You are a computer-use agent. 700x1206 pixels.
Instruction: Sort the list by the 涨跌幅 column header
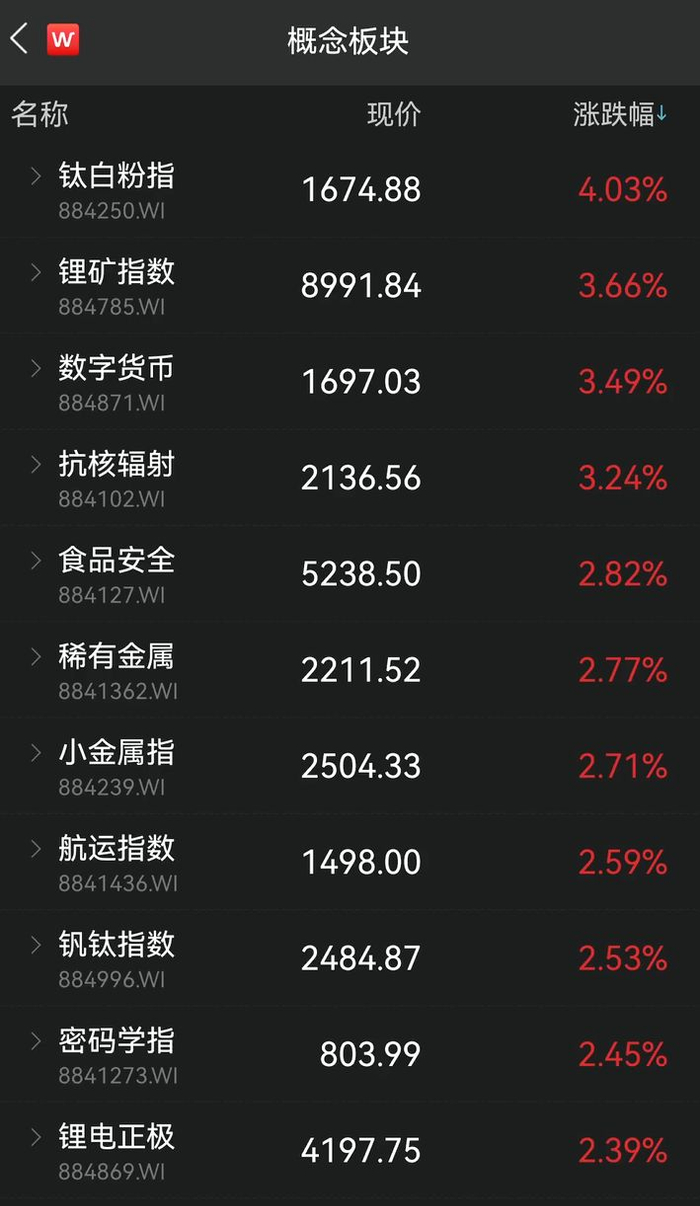pyautogui.click(x=619, y=114)
